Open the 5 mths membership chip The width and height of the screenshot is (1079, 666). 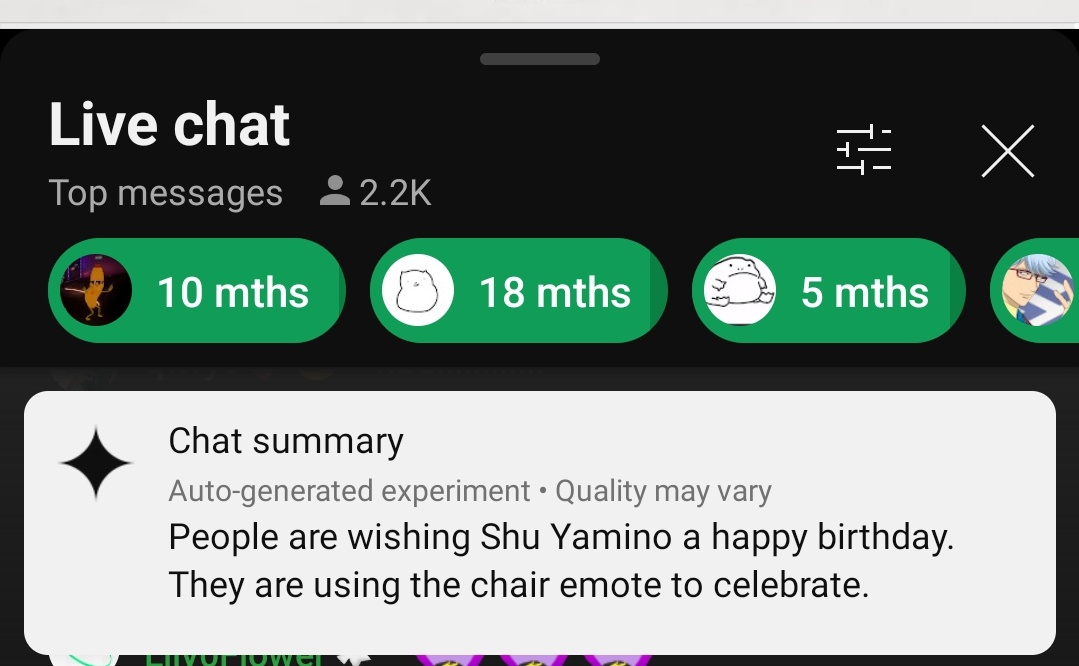tap(828, 292)
